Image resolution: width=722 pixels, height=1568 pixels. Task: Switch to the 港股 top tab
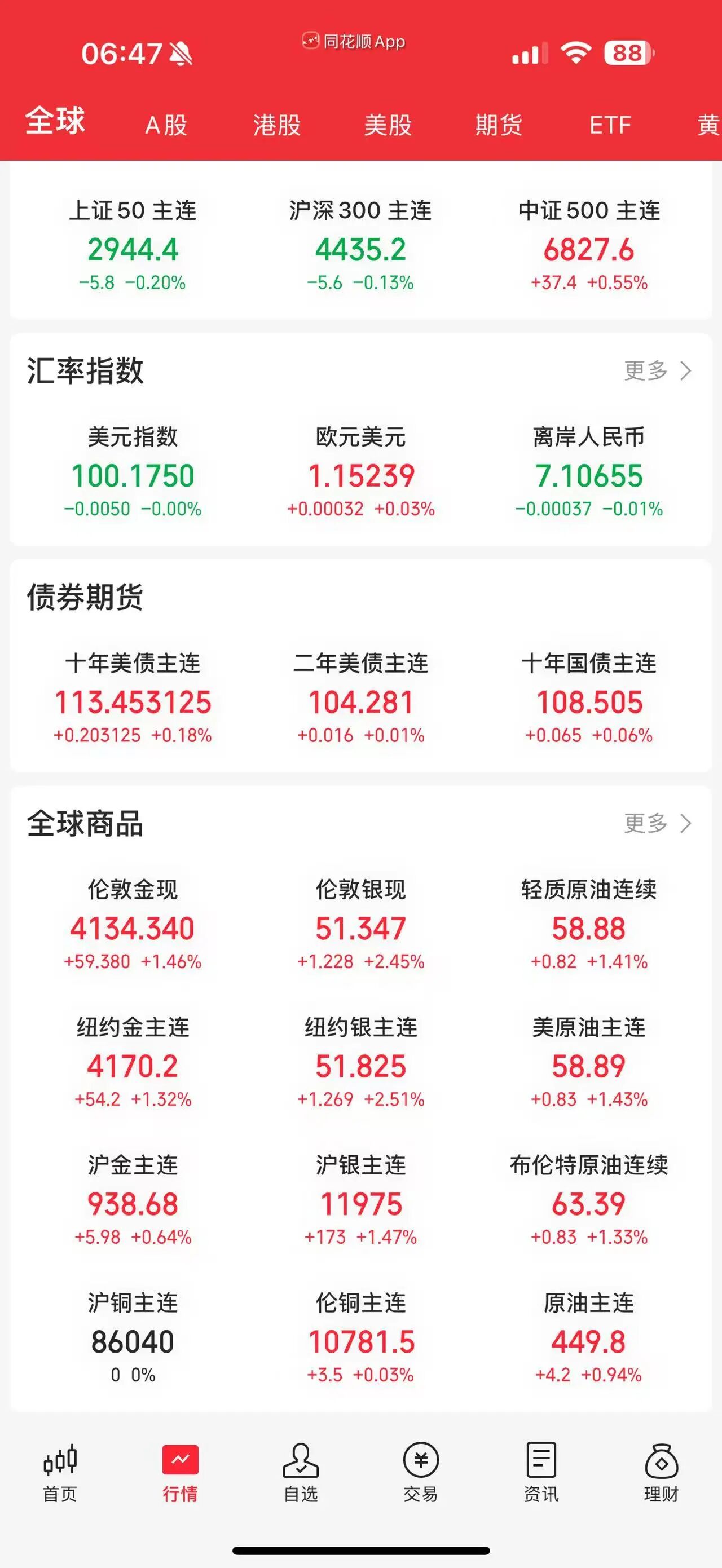(x=277, y=125)
